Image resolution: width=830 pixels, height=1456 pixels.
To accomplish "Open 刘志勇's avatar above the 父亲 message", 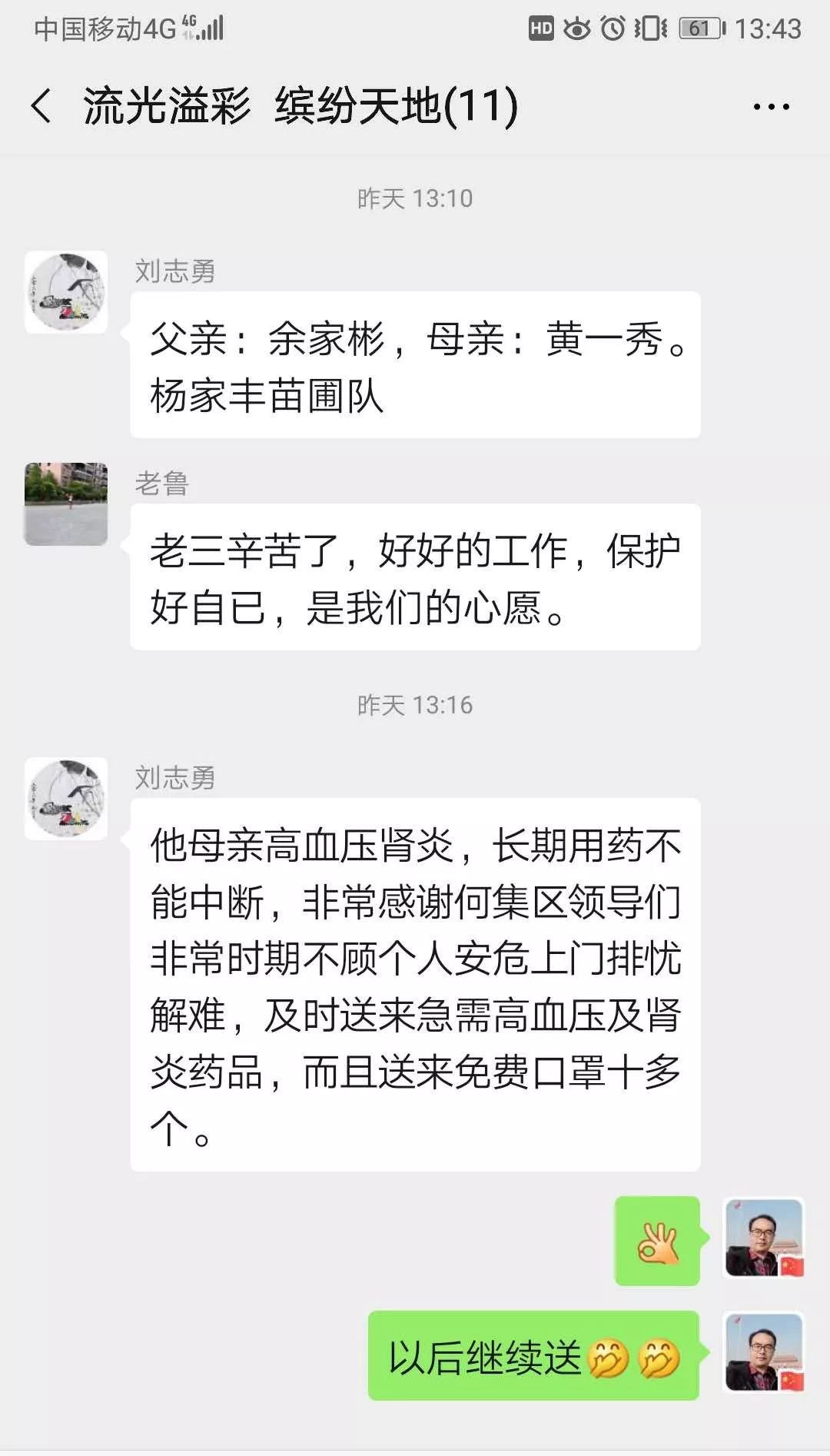I will (66, 292).
